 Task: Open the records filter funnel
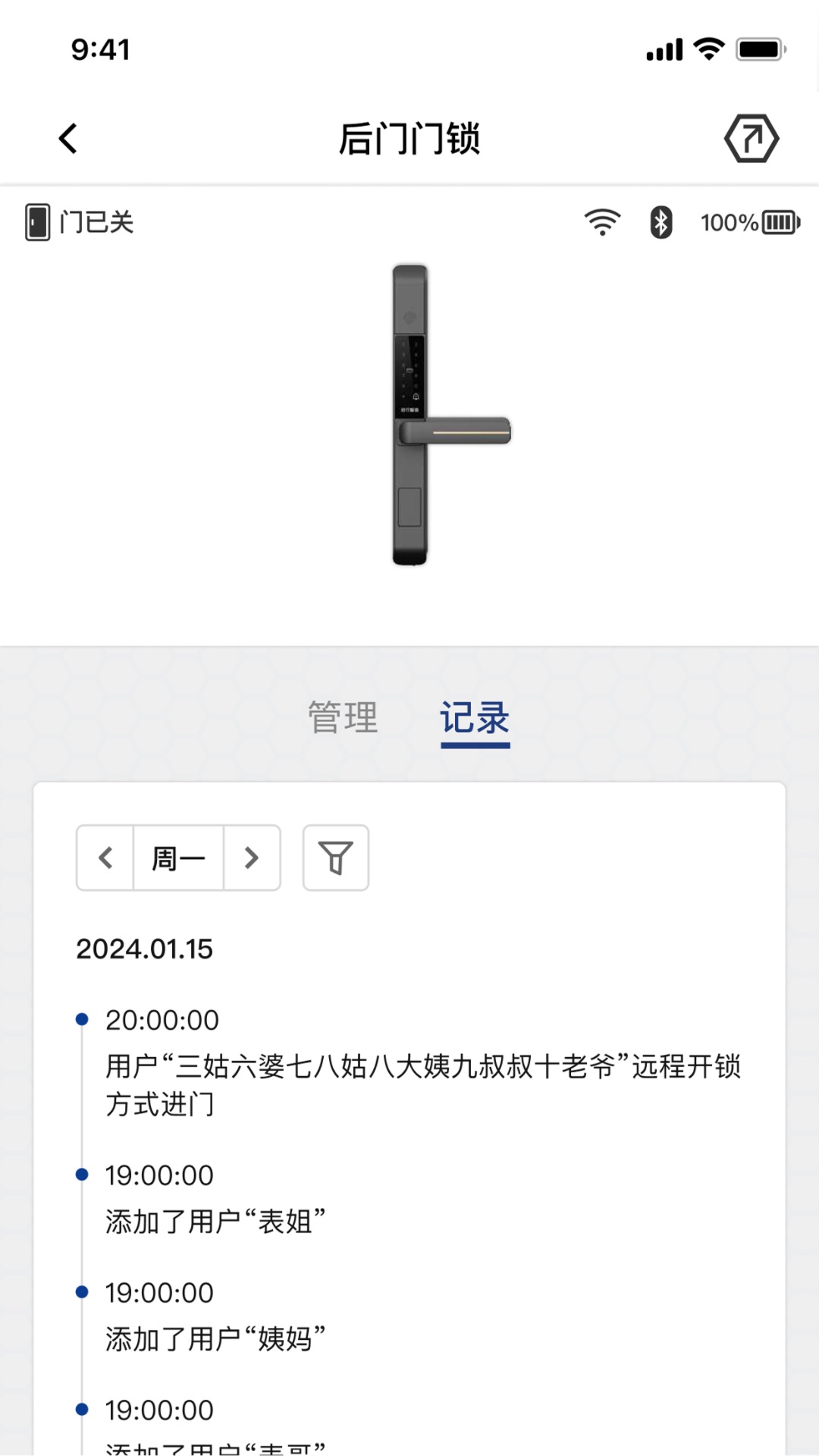tap(336, 858)
